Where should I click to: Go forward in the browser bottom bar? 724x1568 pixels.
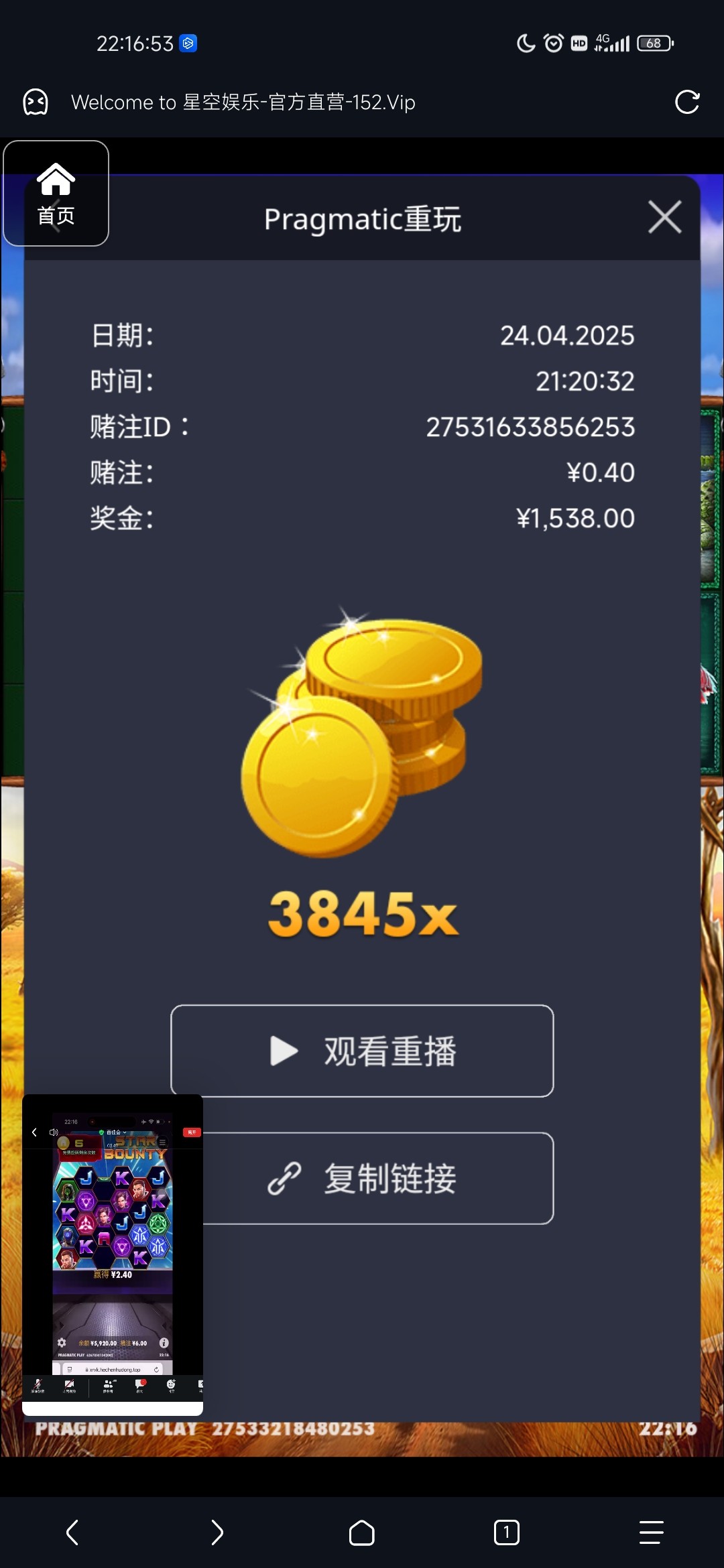(x=217, y=1532)
